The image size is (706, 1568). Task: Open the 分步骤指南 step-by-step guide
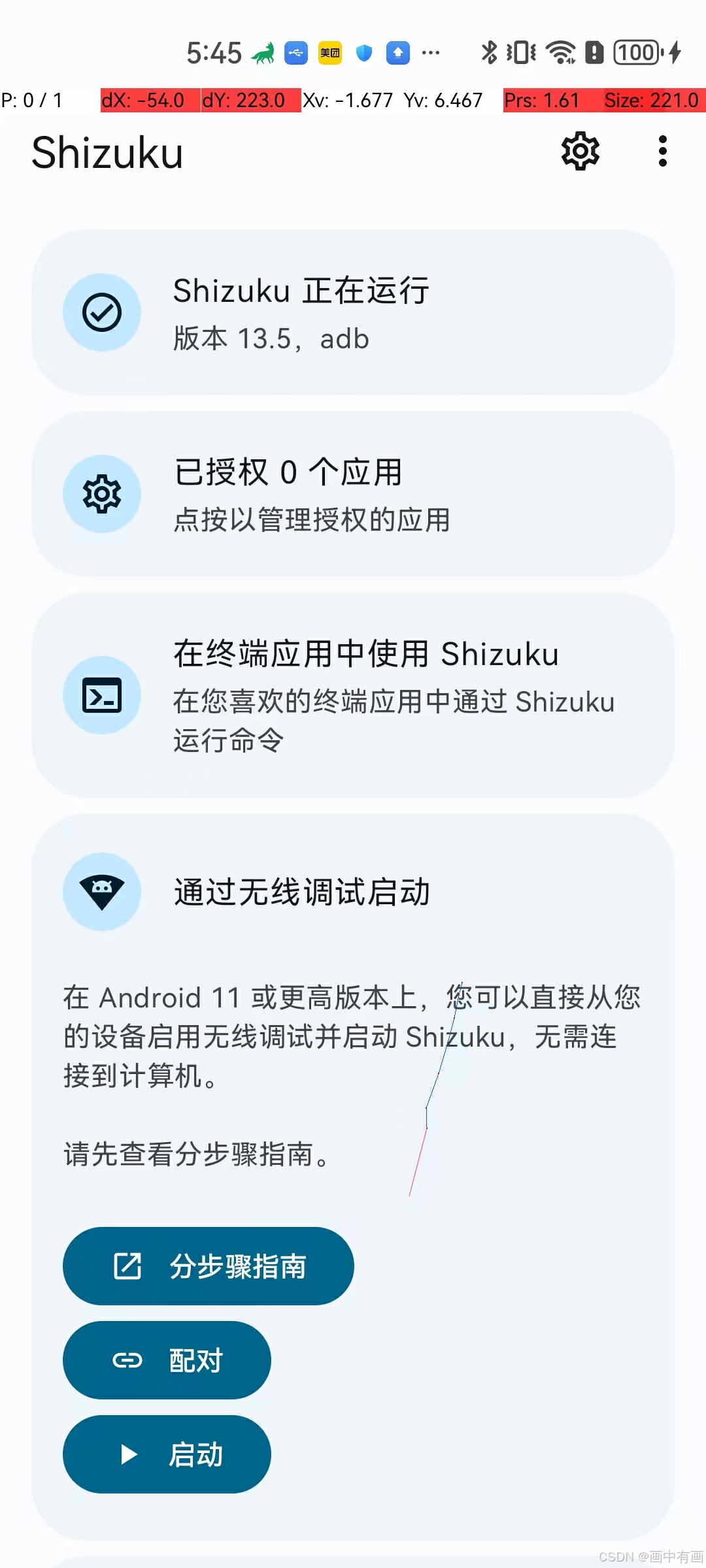point(208,1266)
